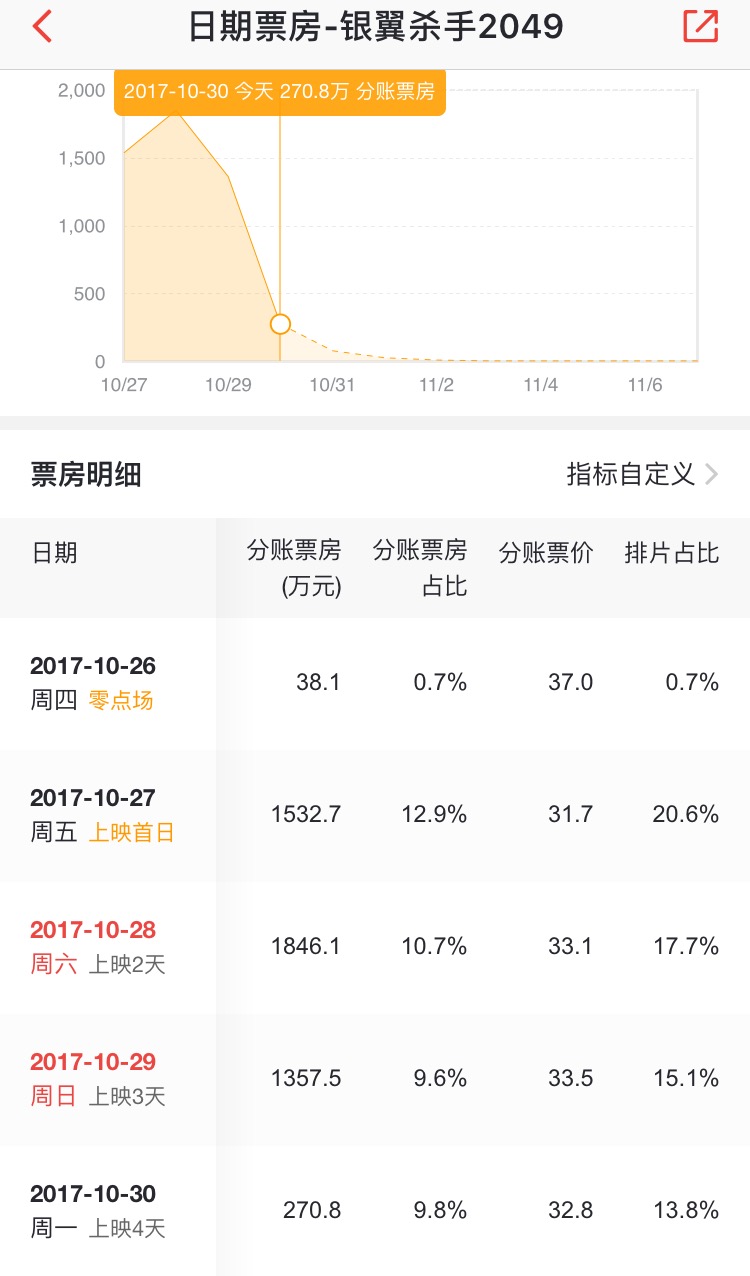This screenshot has width=750, height=1276.
Task: Open 指标自定义 metric customization
Action: click(642, 474)
